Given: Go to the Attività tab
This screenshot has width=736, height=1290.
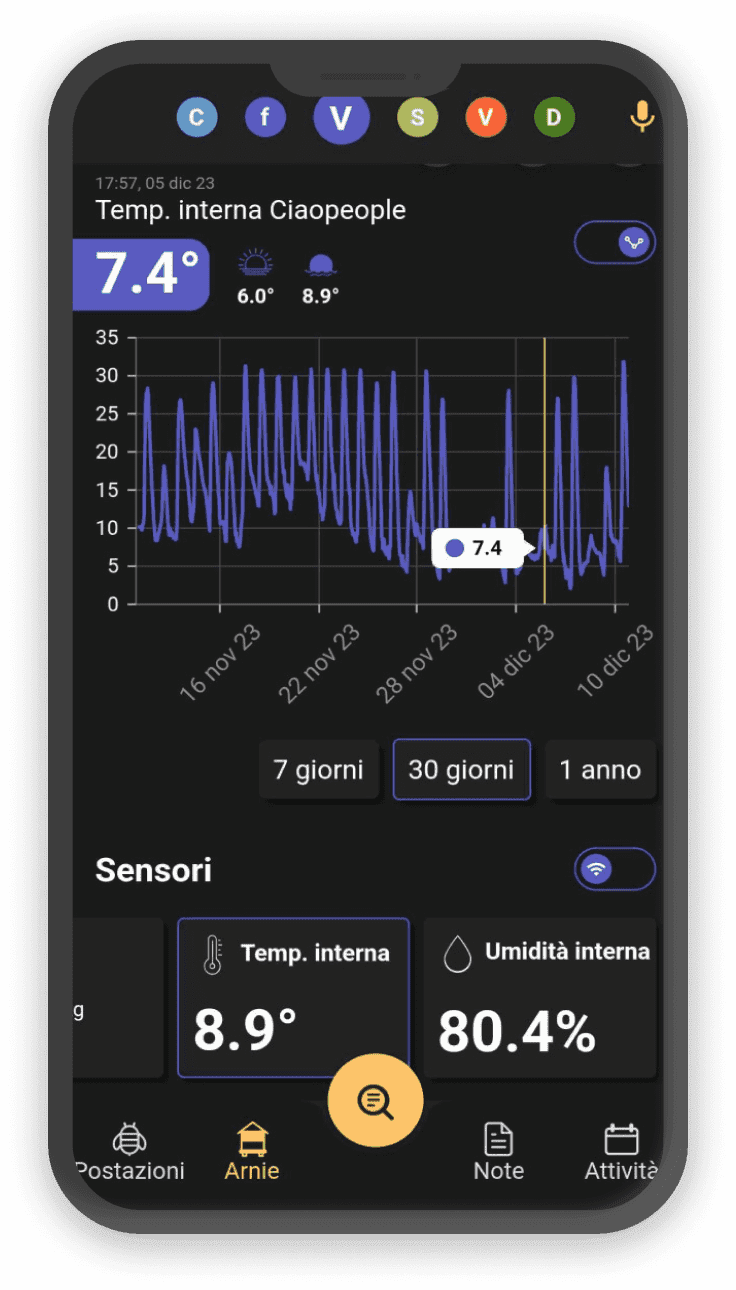Looking at the screenshot, I should point(621,1152).
